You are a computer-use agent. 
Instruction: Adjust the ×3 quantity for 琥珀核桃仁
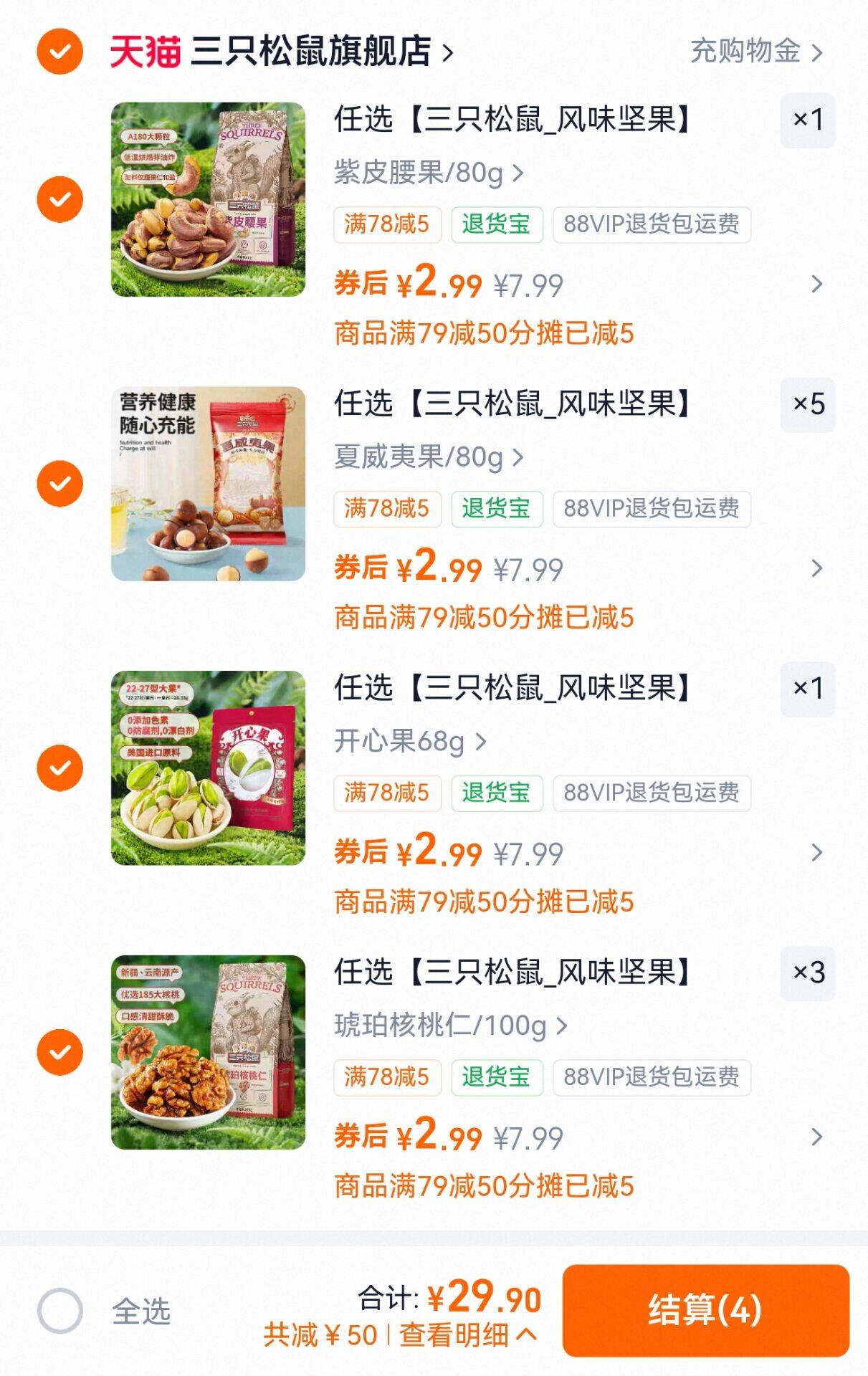click(x=807, y=973)
